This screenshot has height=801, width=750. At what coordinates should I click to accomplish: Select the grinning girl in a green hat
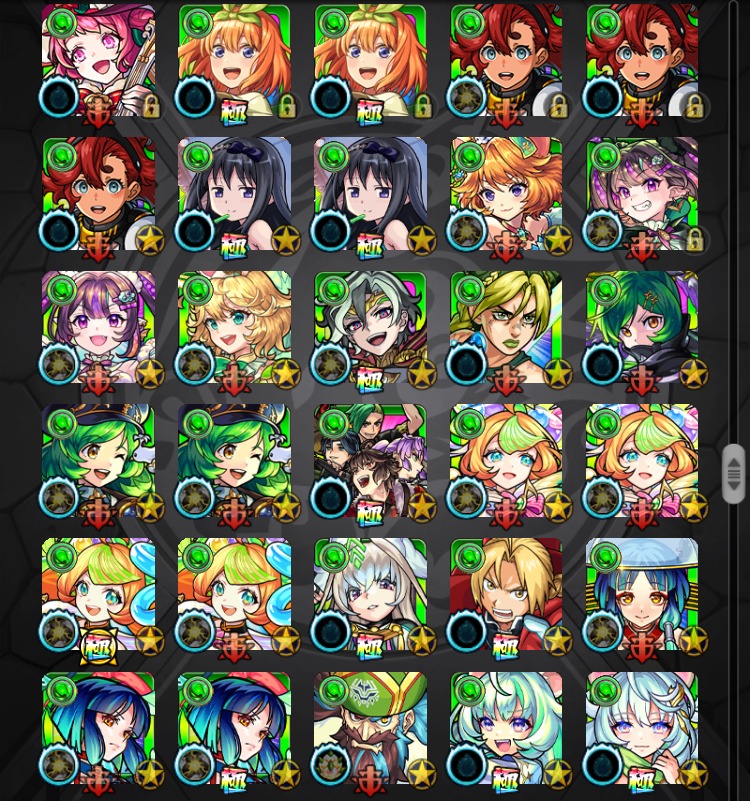coord(642,195)
